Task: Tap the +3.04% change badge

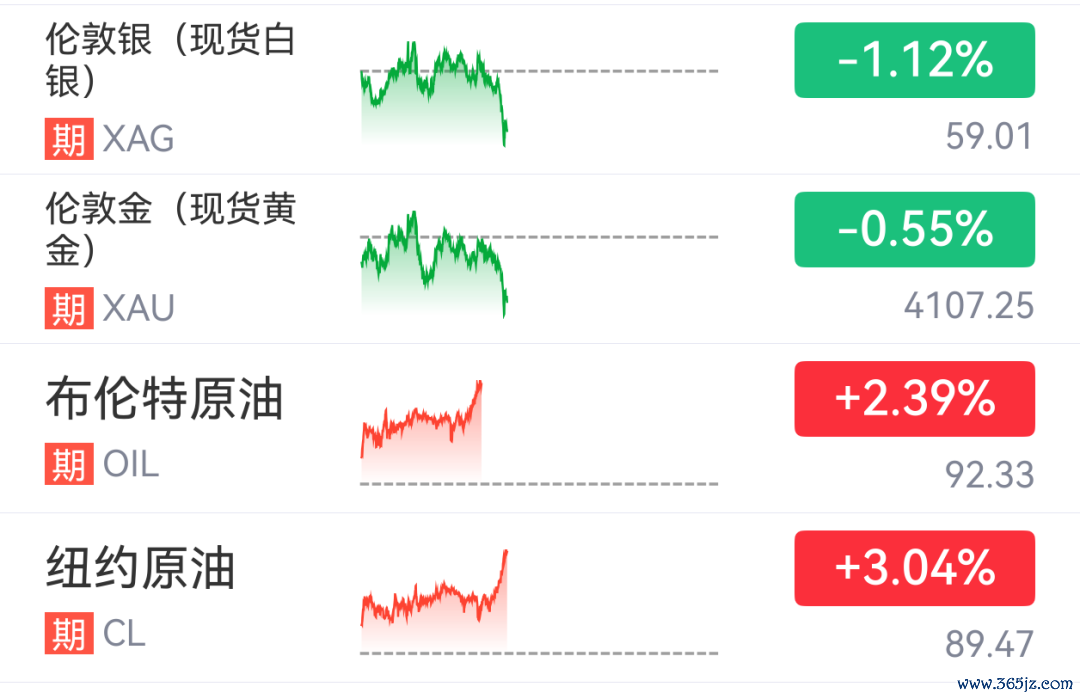Action: [914, 568]
